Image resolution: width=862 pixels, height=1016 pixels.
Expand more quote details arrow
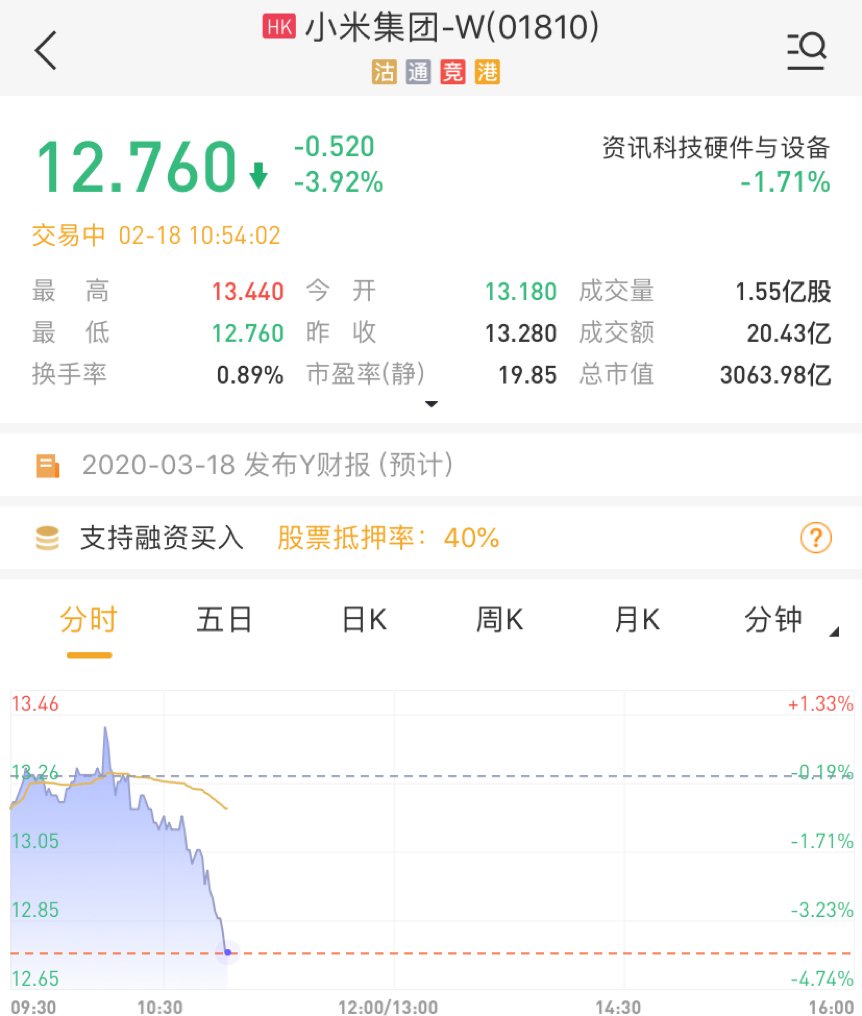(431, 404)
